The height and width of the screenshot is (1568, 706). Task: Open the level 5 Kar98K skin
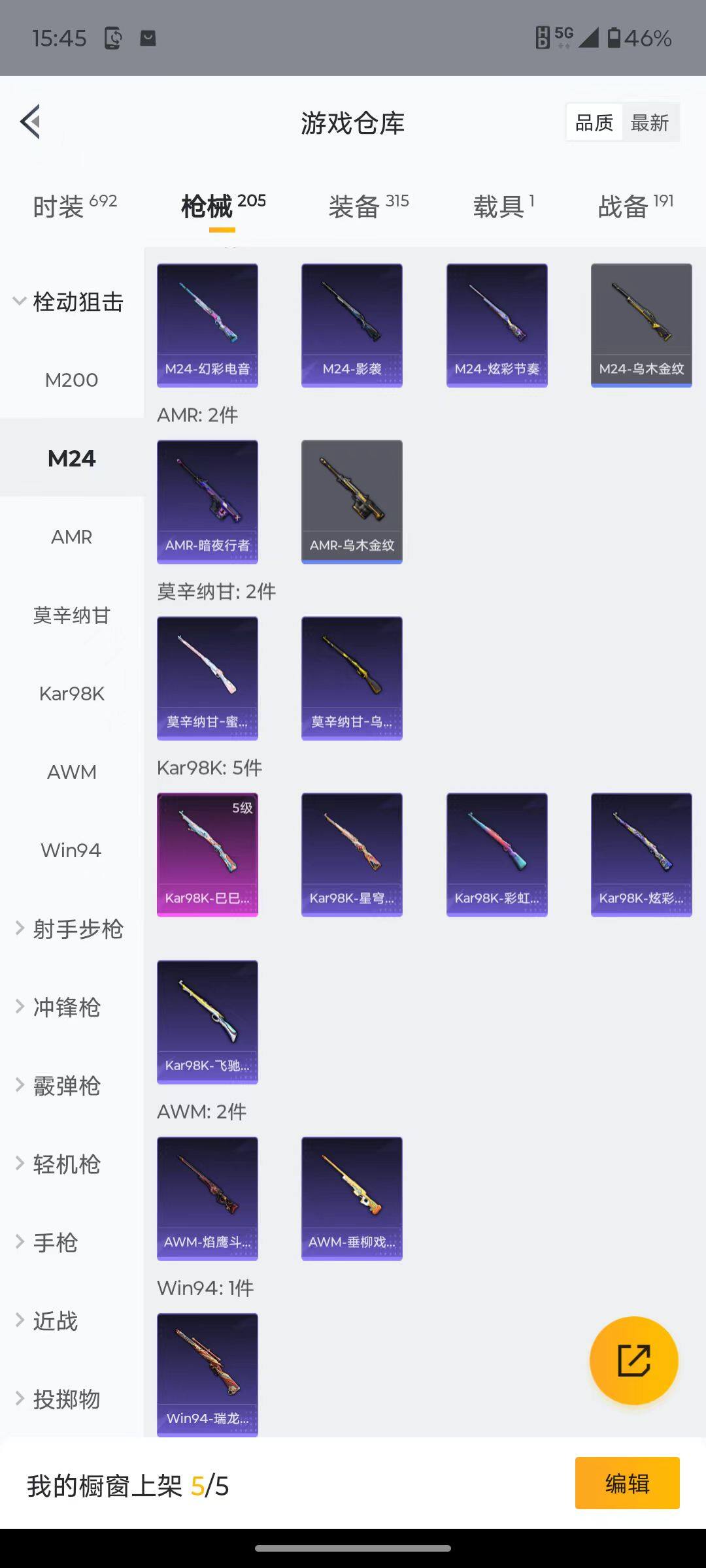tap(207, 855)
